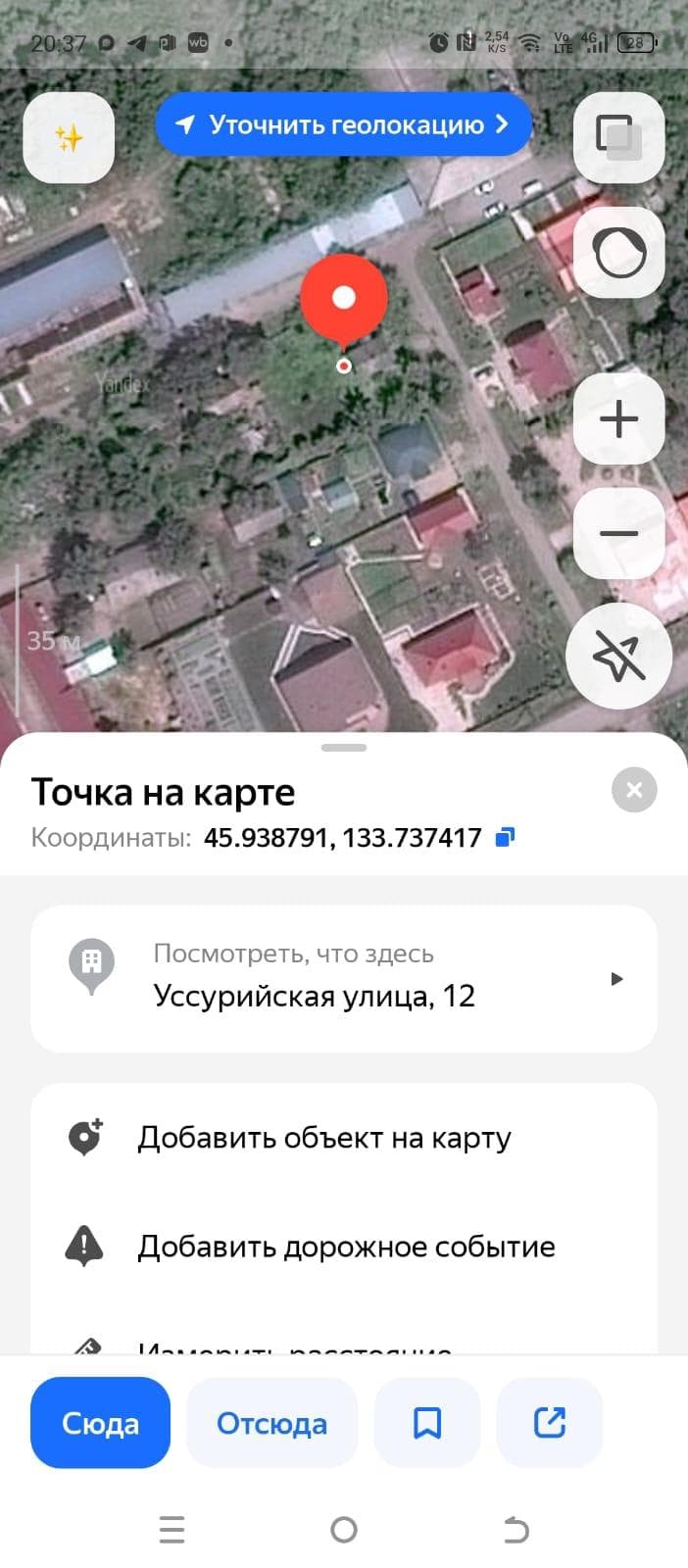This screenshot has width=688, height=1568.
Task: Zoom in with the plus button
Action: 618,419
